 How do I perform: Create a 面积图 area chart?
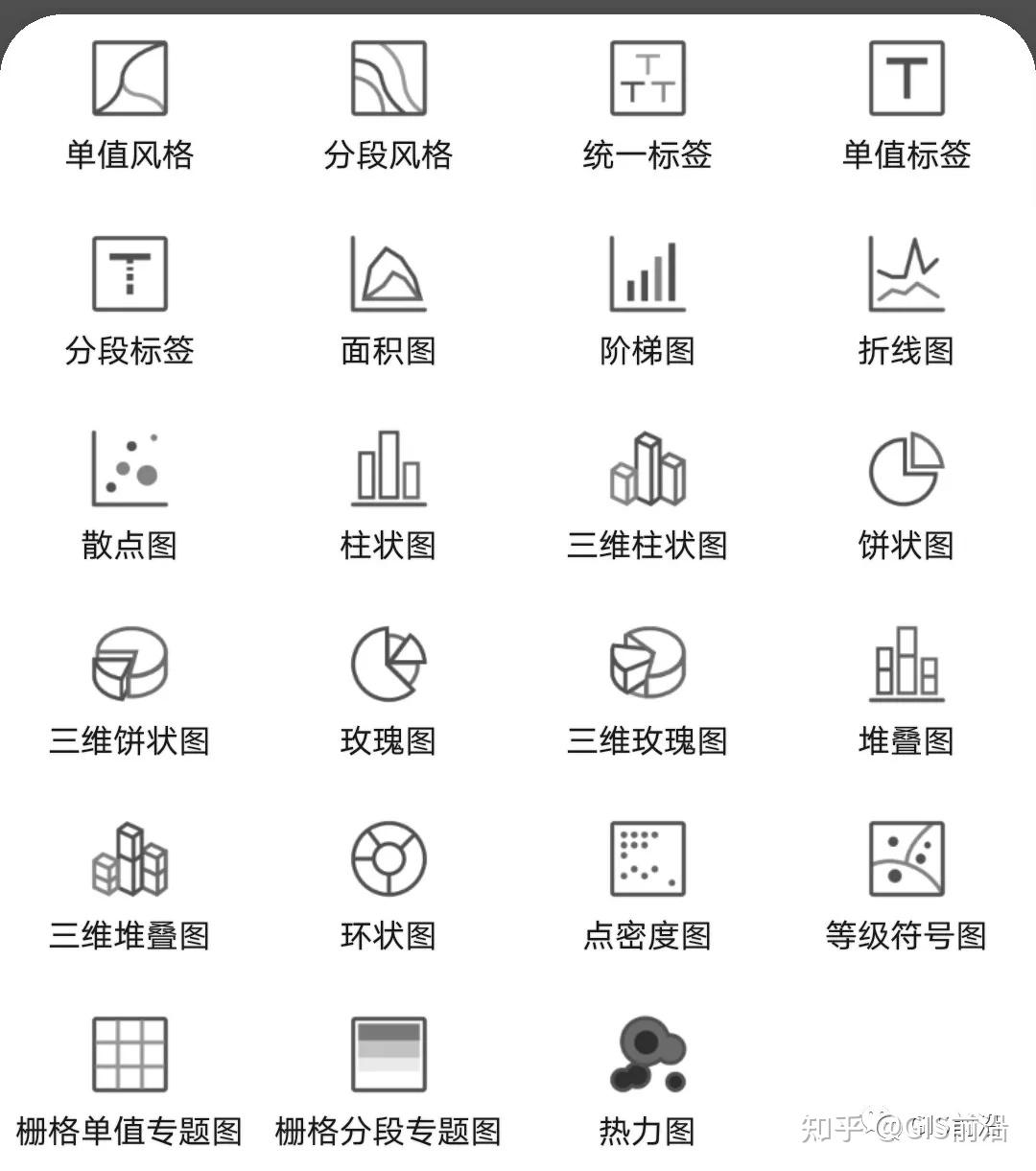pyautogui.click(x=388, y=275)
